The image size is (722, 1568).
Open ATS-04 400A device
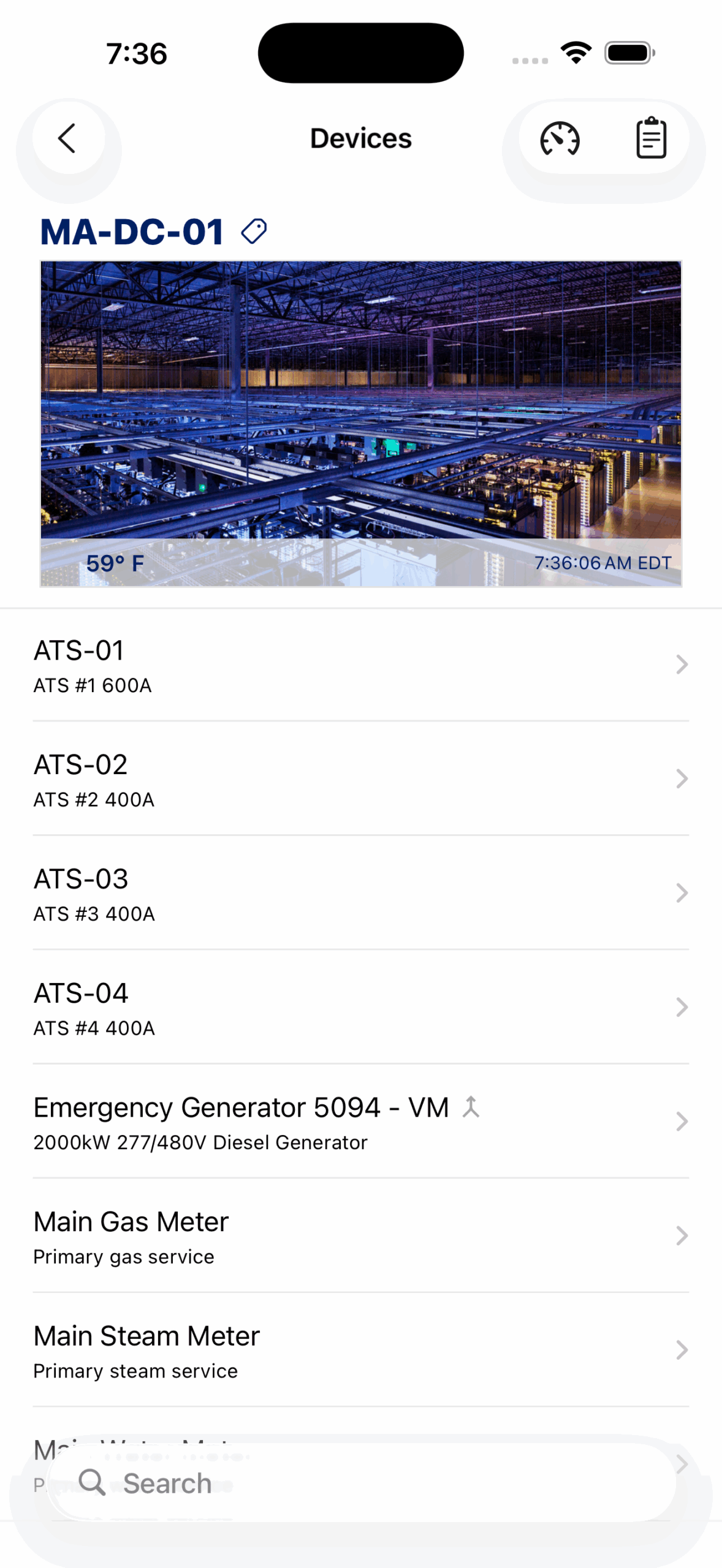click(x=360, y=1008)
